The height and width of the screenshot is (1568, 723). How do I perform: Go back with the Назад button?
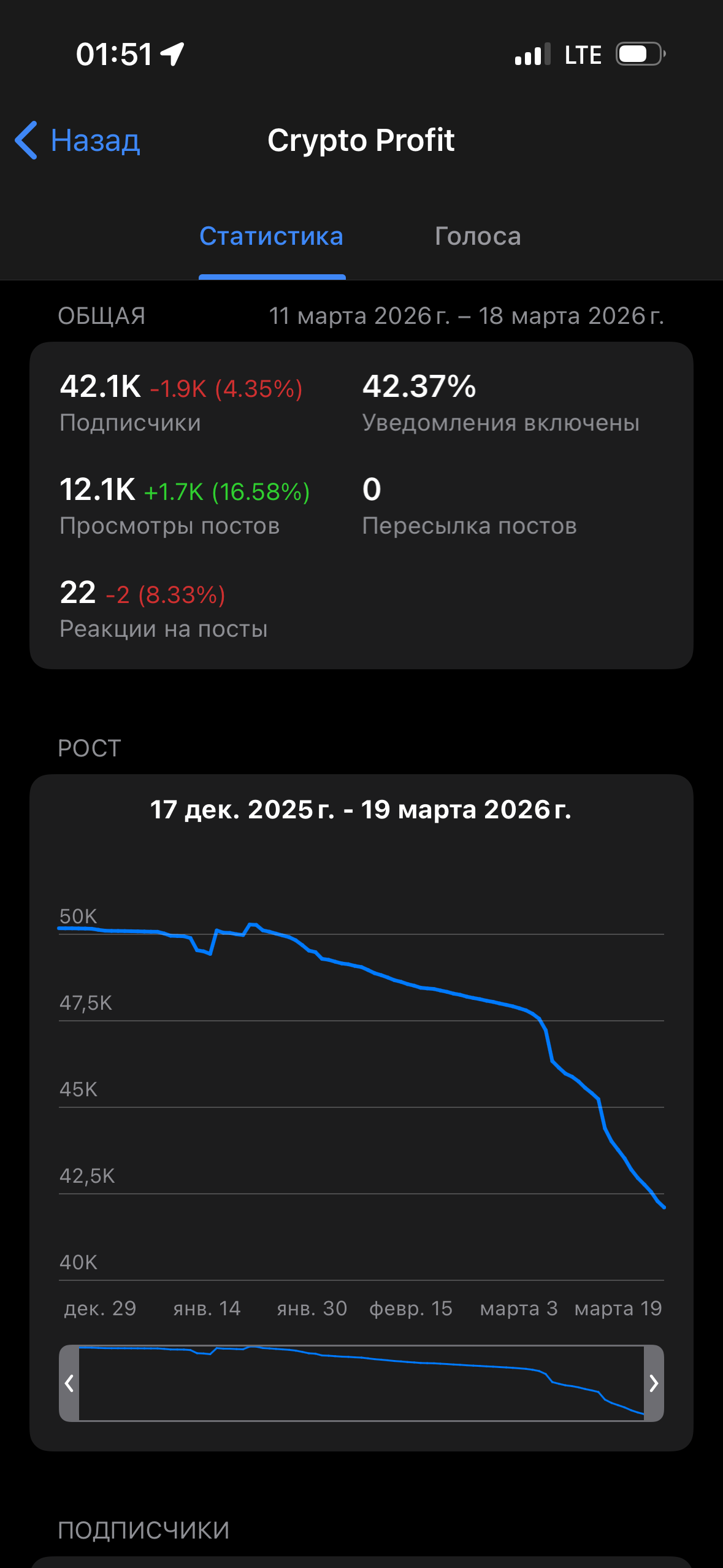click(78, 140)
